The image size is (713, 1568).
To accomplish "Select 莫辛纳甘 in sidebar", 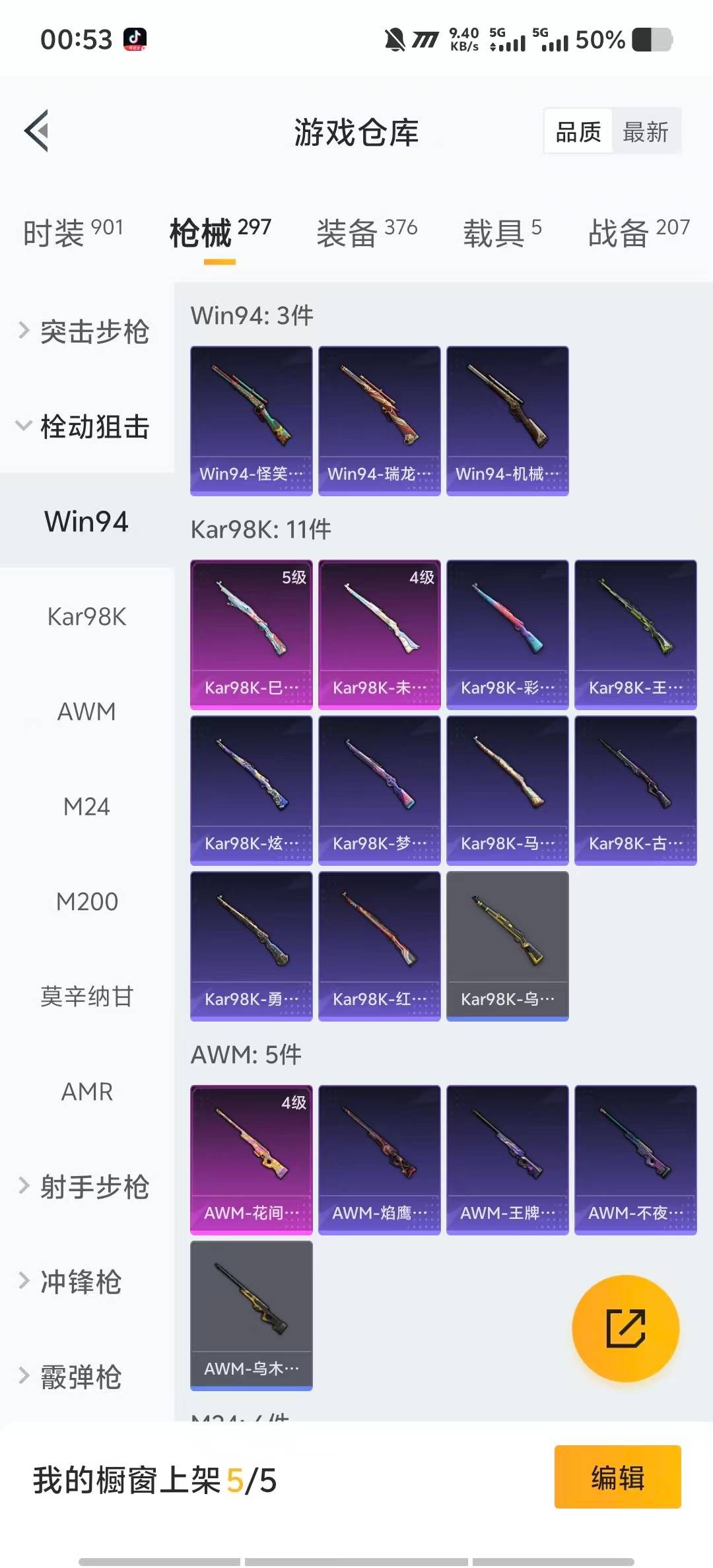I will click(86, 996).
